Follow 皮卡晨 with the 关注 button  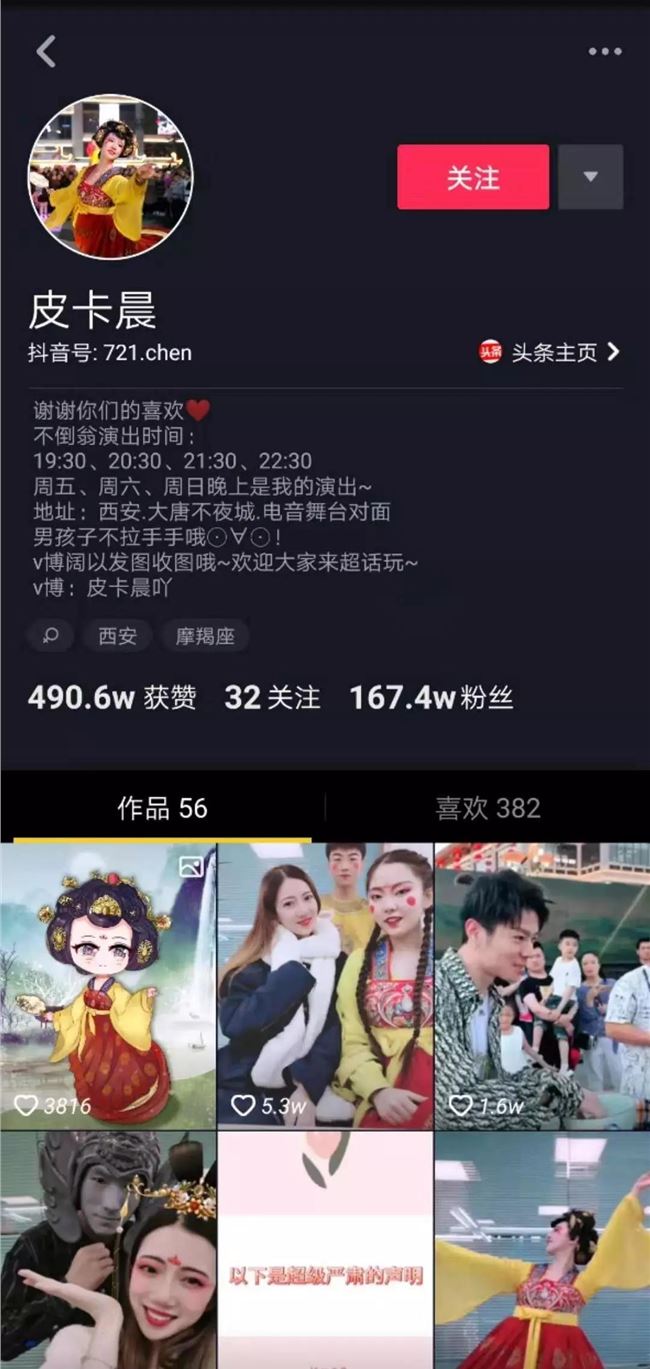(x=472, y=177)
